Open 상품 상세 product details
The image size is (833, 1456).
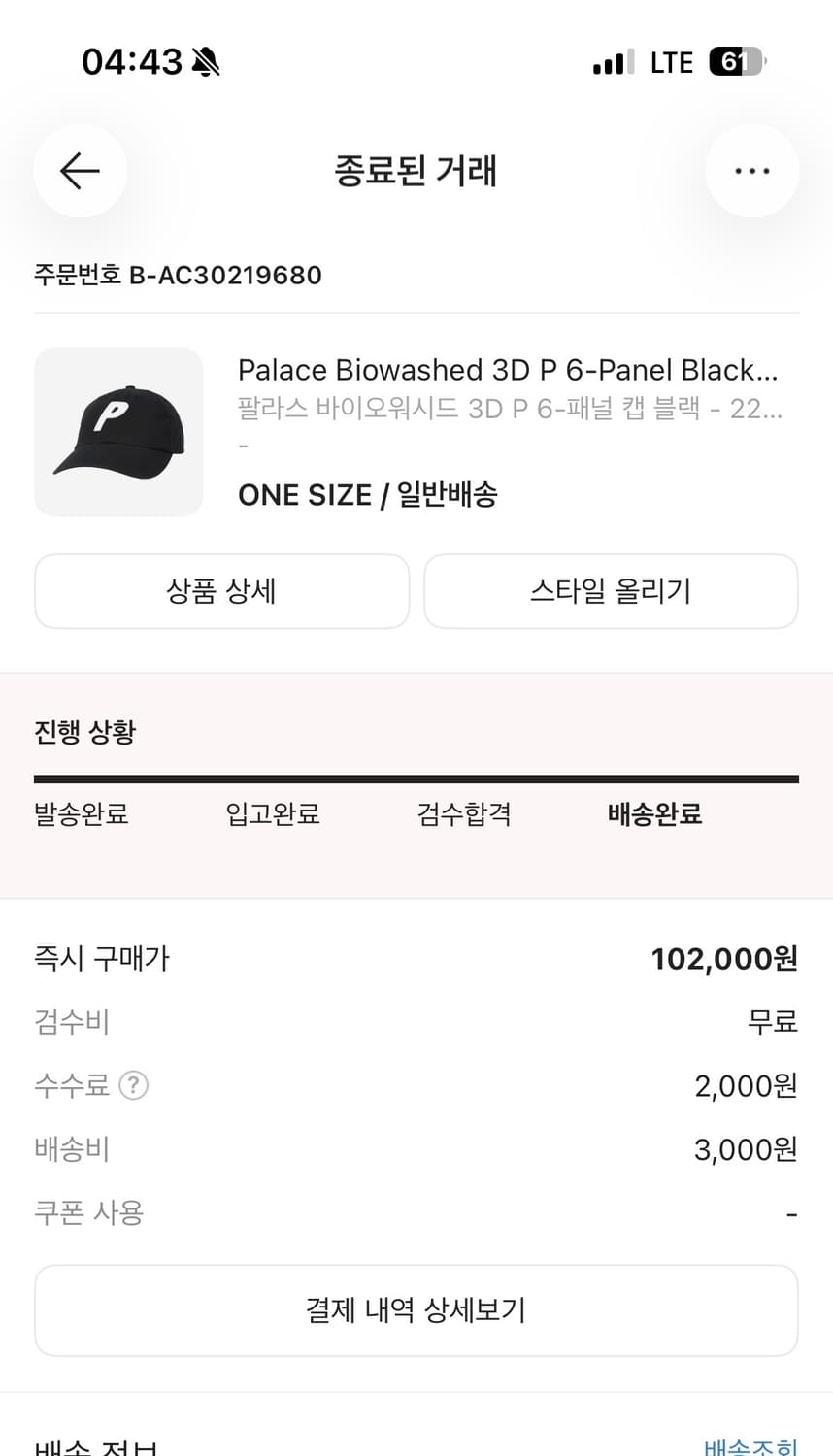(x=221, y=591)
